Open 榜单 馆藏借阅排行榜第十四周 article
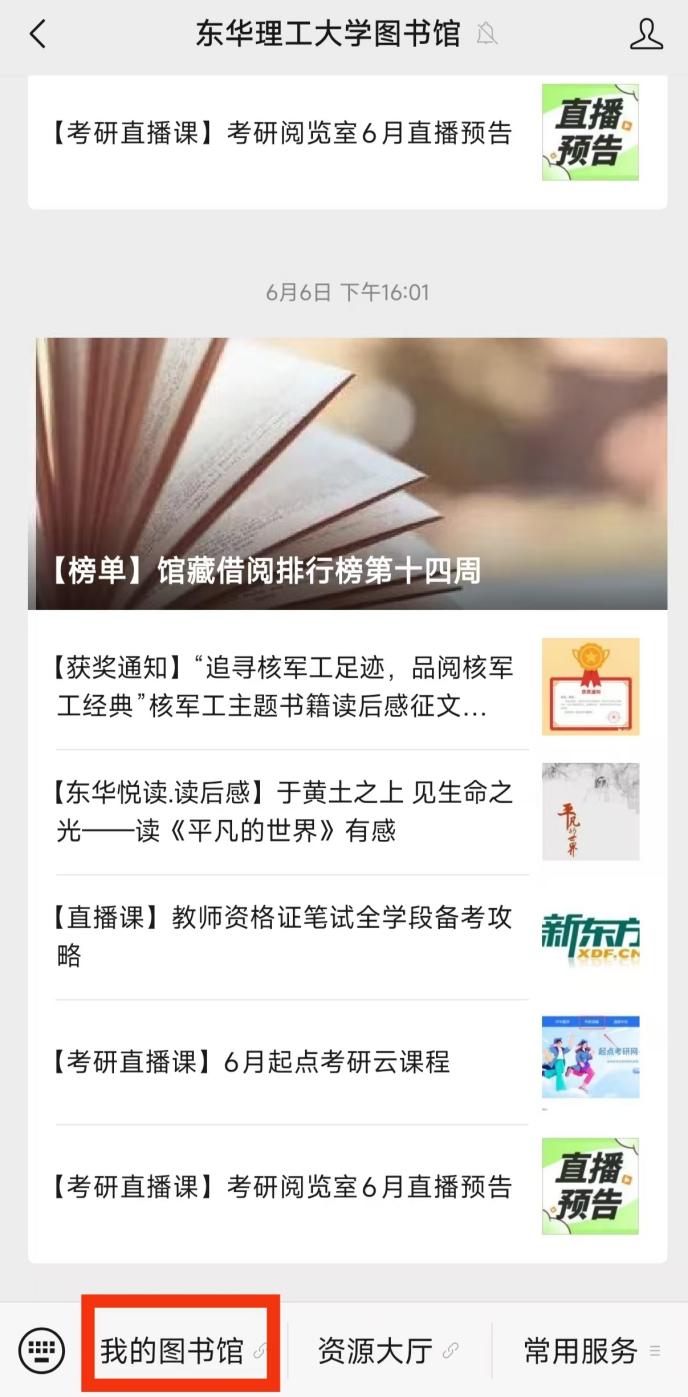This screenshot has width=688, height=1397. [x=347, y=473]
